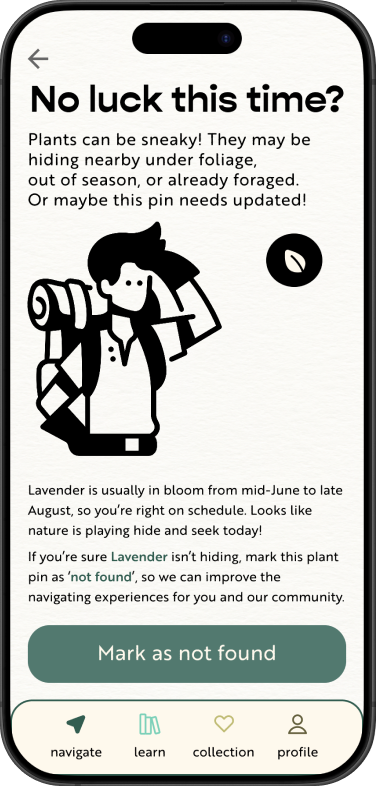The width and height of the screenshot is (376, 786).
Task: Tap the round leaf icon button
Action: click(x=294, y=260)
